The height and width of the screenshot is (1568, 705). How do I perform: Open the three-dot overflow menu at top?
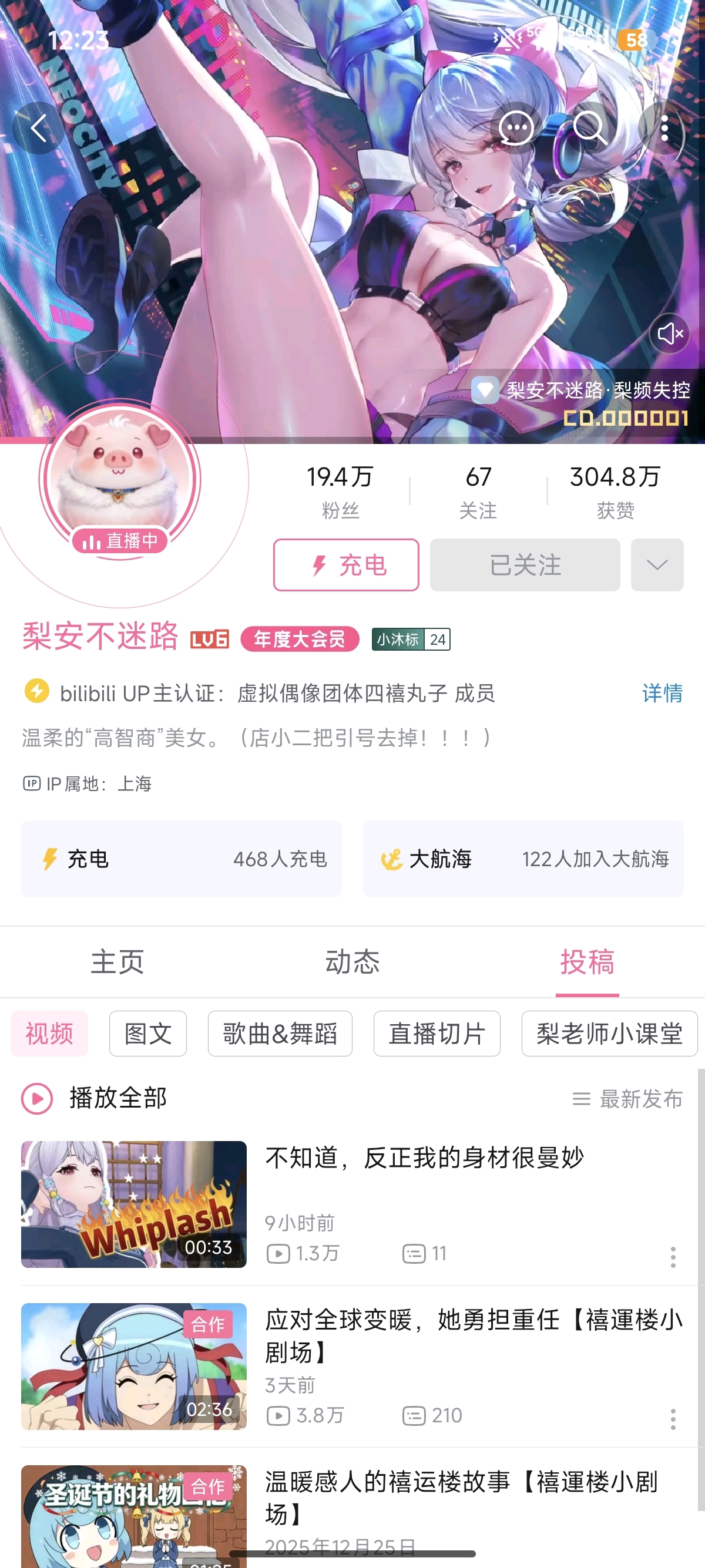coord(664,129)
